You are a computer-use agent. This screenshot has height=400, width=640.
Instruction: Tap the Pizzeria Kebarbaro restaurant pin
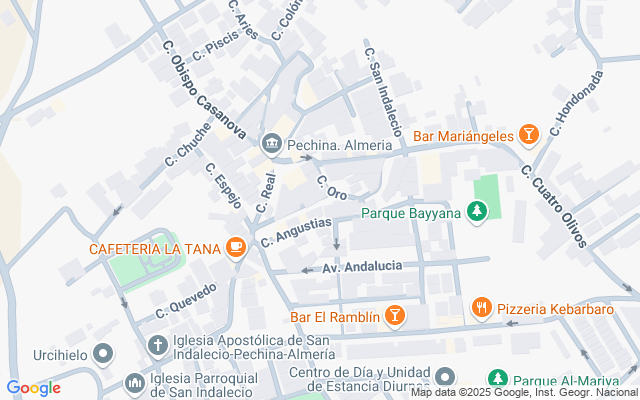(x=482, y=308)
